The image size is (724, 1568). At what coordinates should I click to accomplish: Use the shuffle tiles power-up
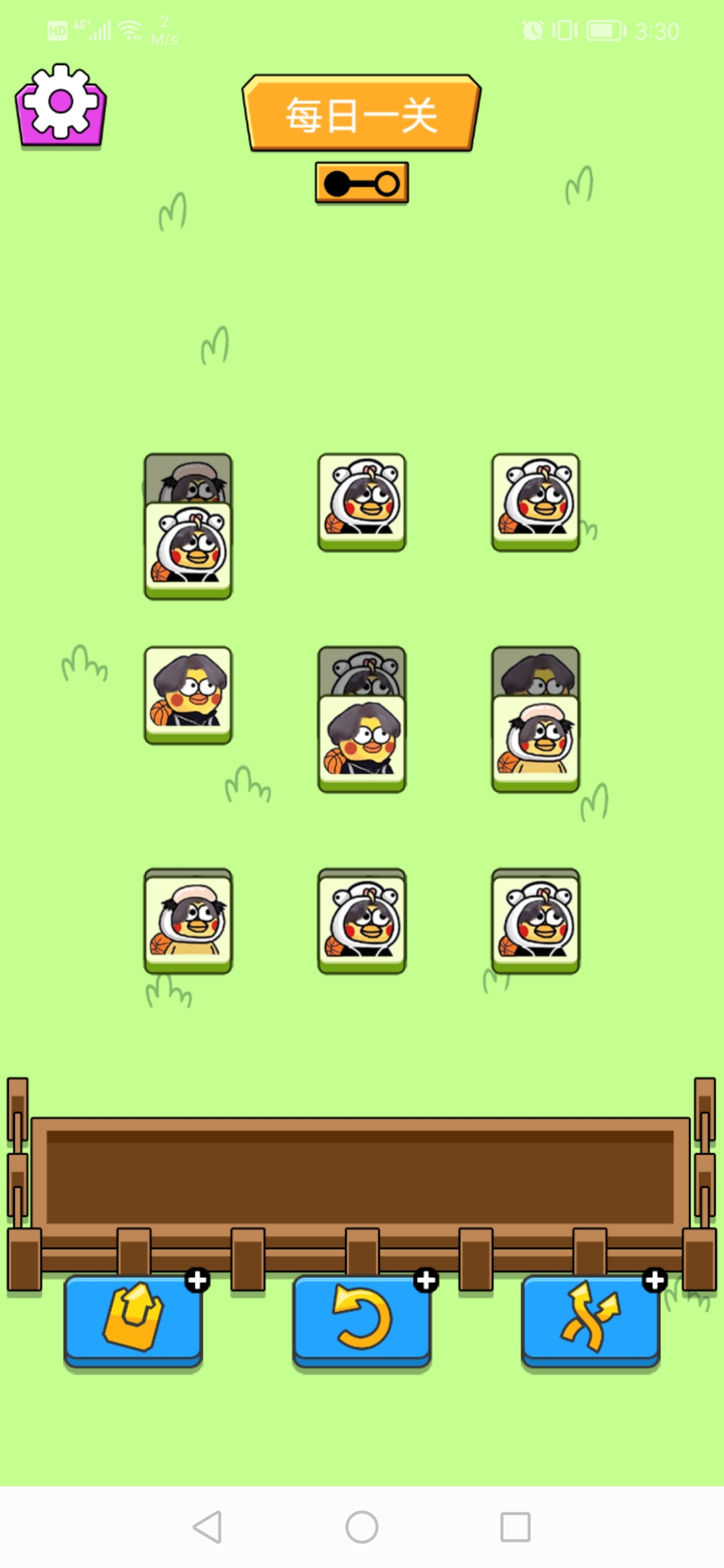(x=590, y=1319)
